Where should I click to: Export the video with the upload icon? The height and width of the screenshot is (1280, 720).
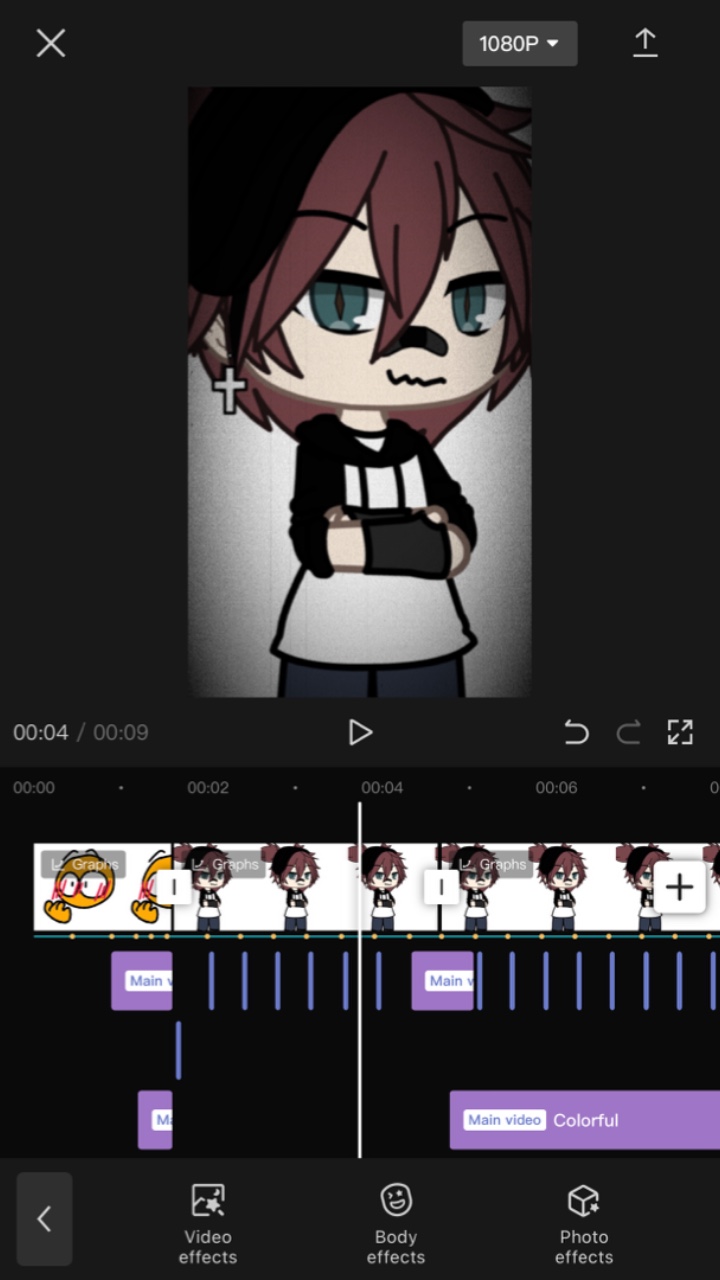tap(645, 43)
